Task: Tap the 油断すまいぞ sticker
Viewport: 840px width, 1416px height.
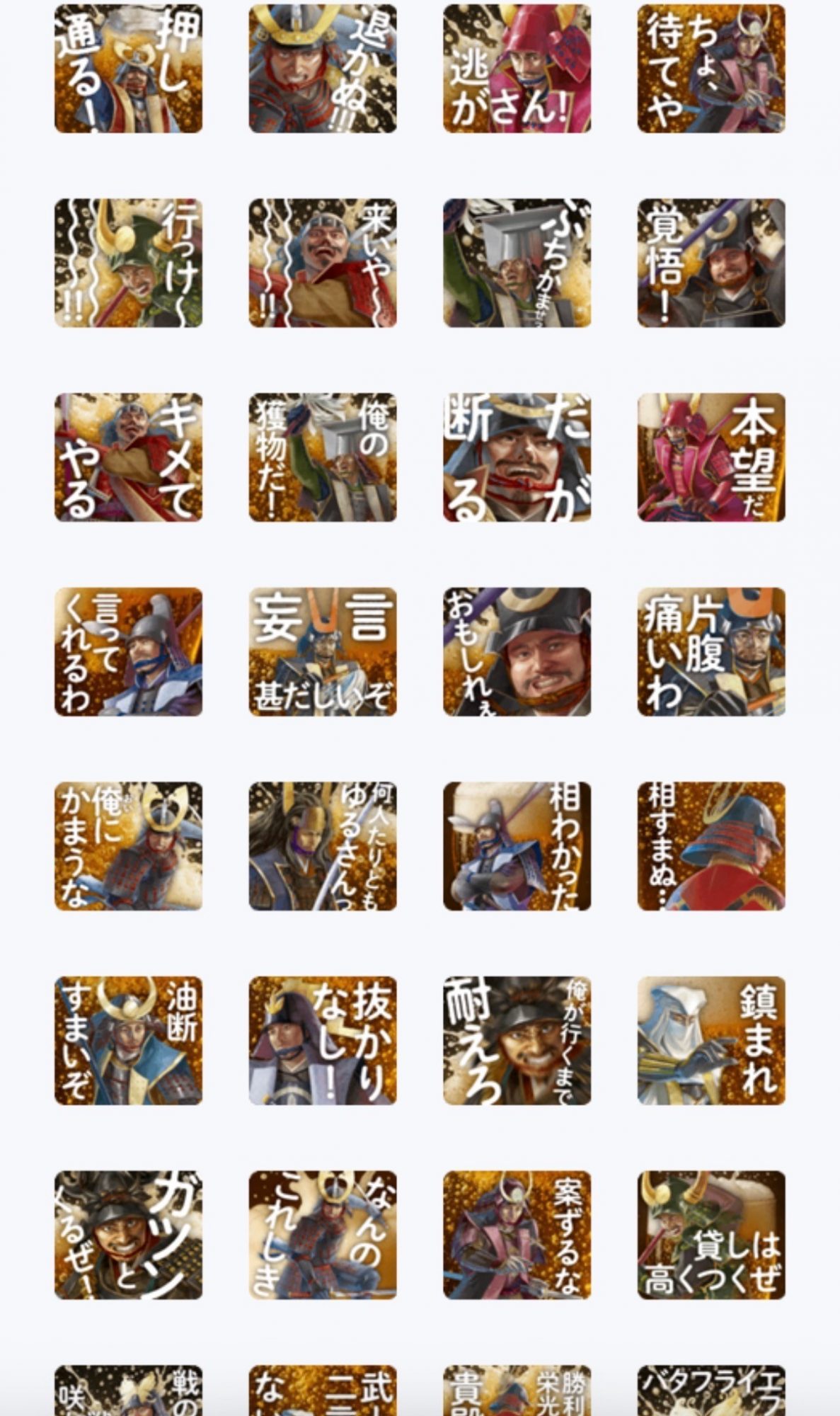Action: coord(128,1040)
